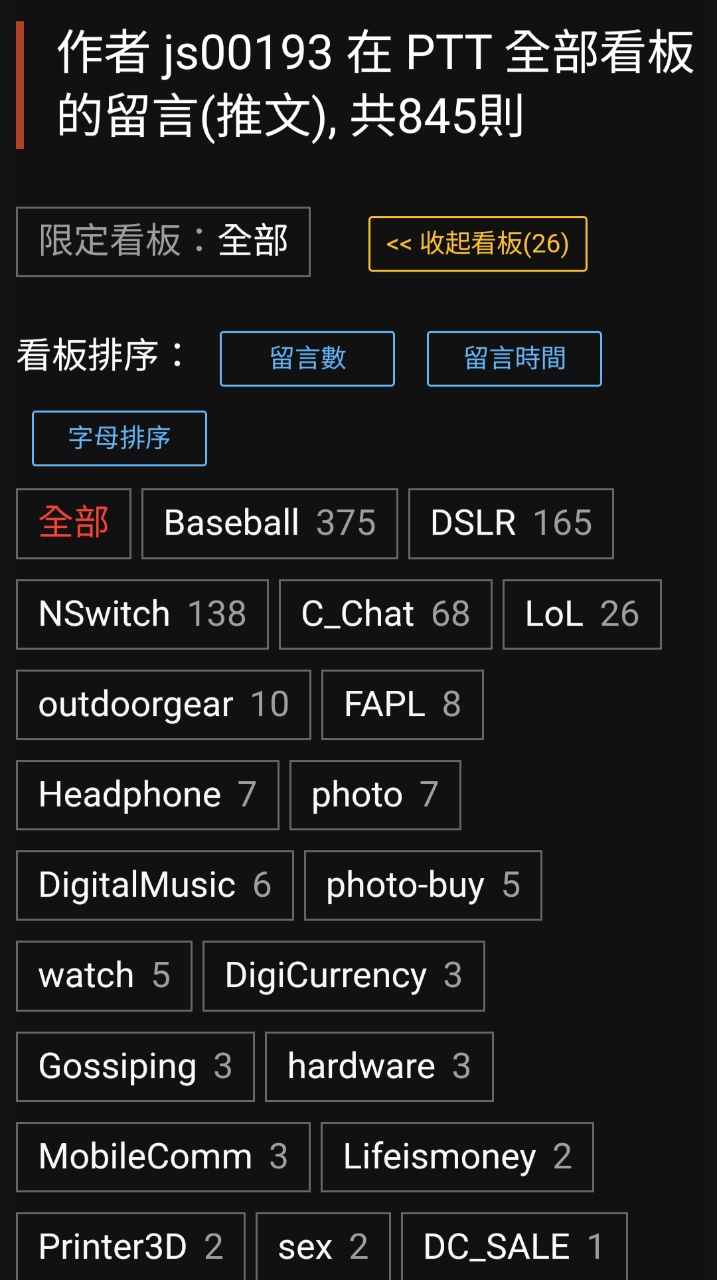Select the outdoorgear board

click(x=163, y=705)
